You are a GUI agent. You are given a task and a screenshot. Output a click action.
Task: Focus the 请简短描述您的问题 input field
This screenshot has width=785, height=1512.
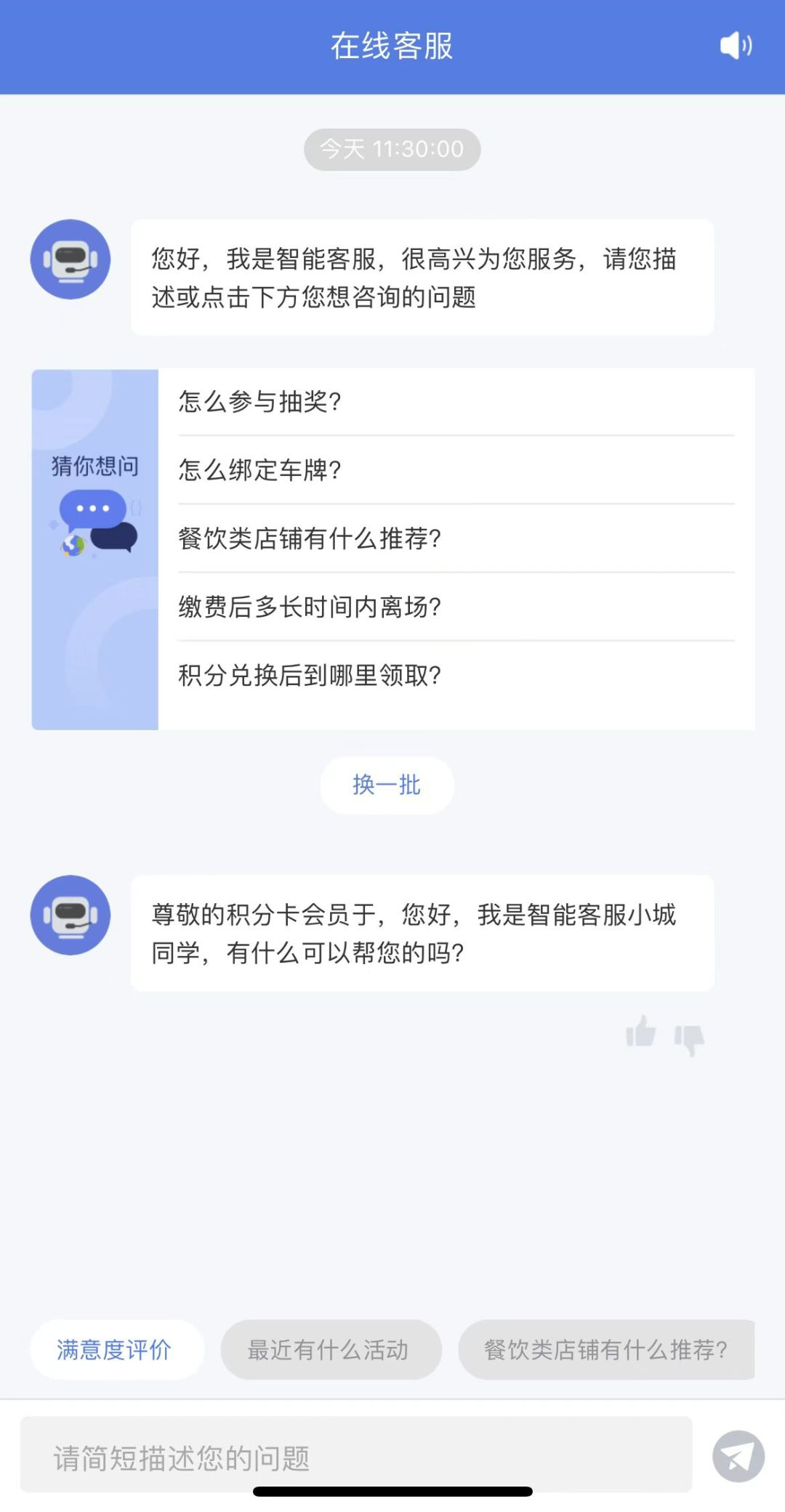pos(356,1455)
